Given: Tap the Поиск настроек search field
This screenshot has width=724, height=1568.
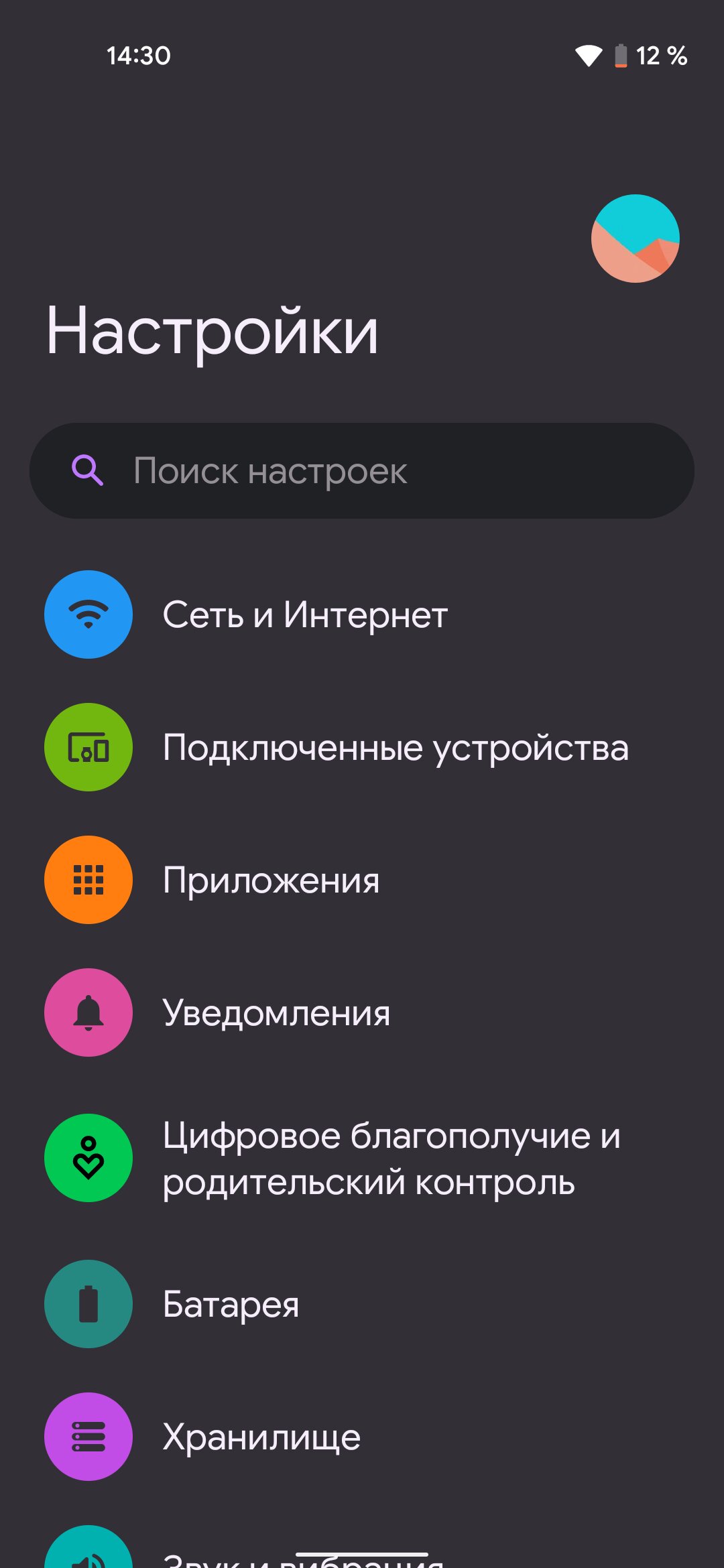Looking at the screenshot, I should [x=362, y=470].
